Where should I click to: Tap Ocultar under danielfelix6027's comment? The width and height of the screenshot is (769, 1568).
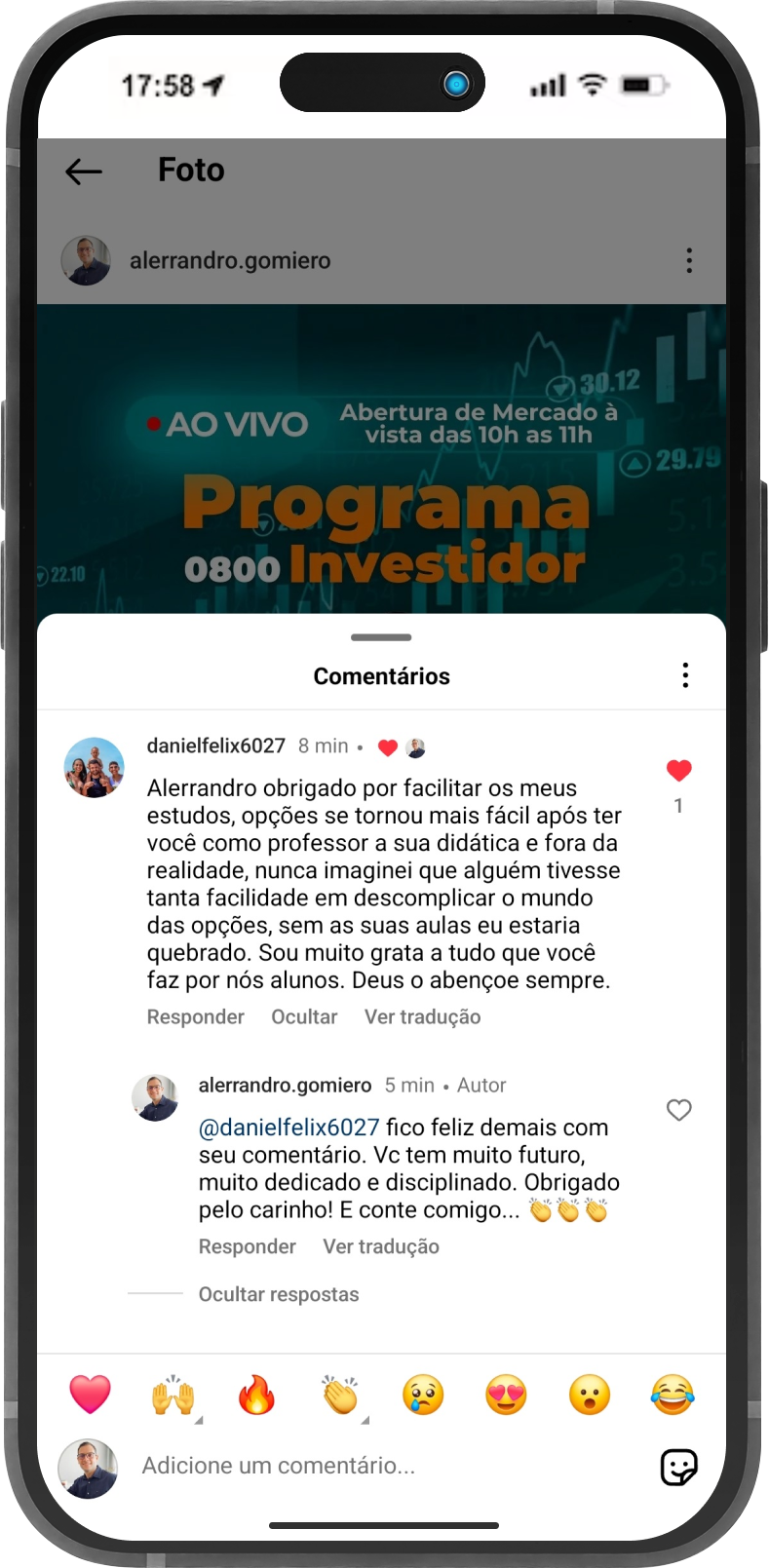coord(304,1016)
